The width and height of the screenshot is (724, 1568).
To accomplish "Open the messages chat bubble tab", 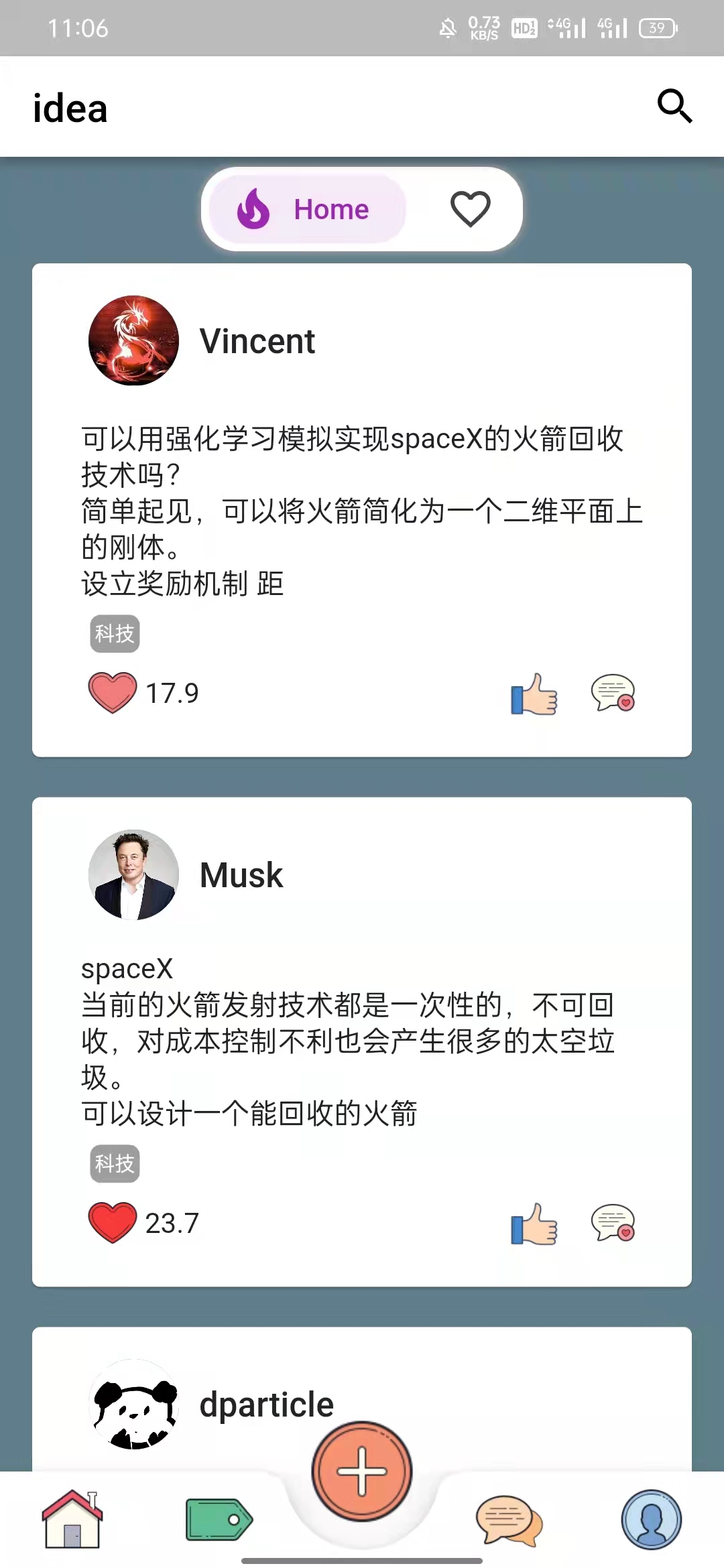I will (x=509, y=1520).
